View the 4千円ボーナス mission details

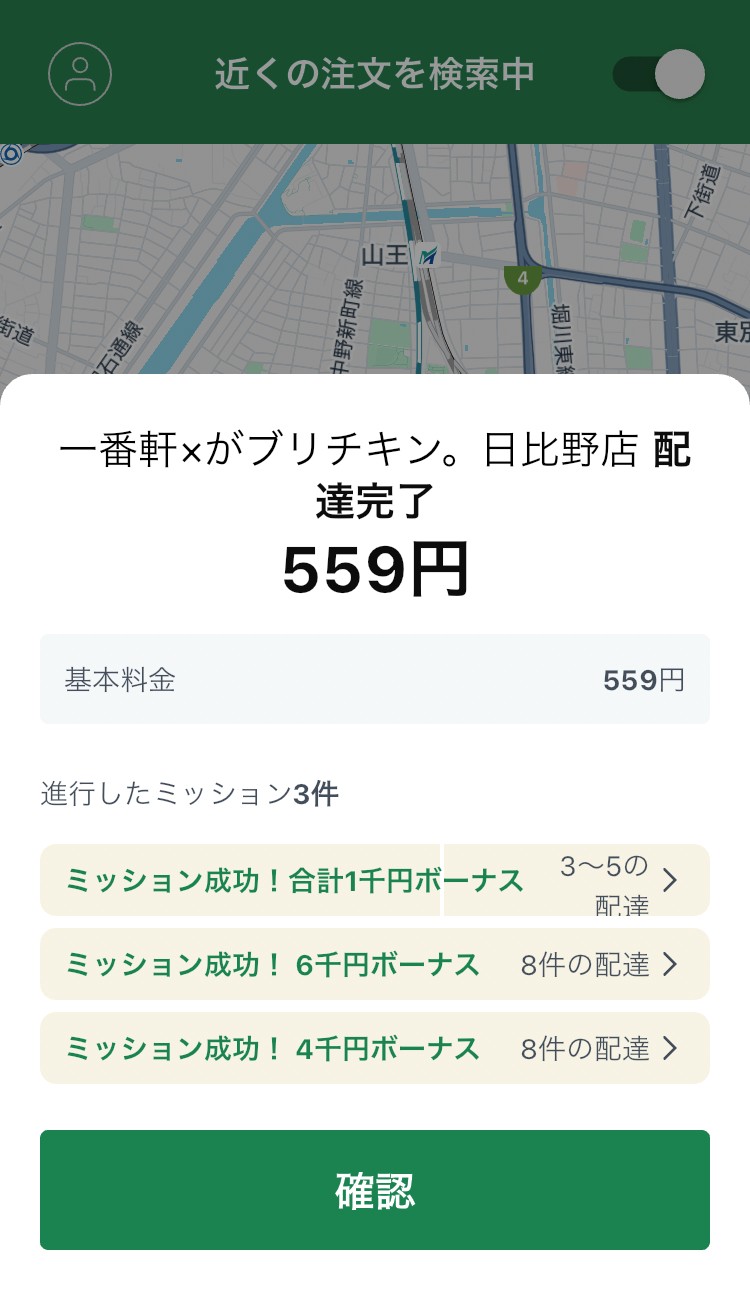tap(374, 1048)
